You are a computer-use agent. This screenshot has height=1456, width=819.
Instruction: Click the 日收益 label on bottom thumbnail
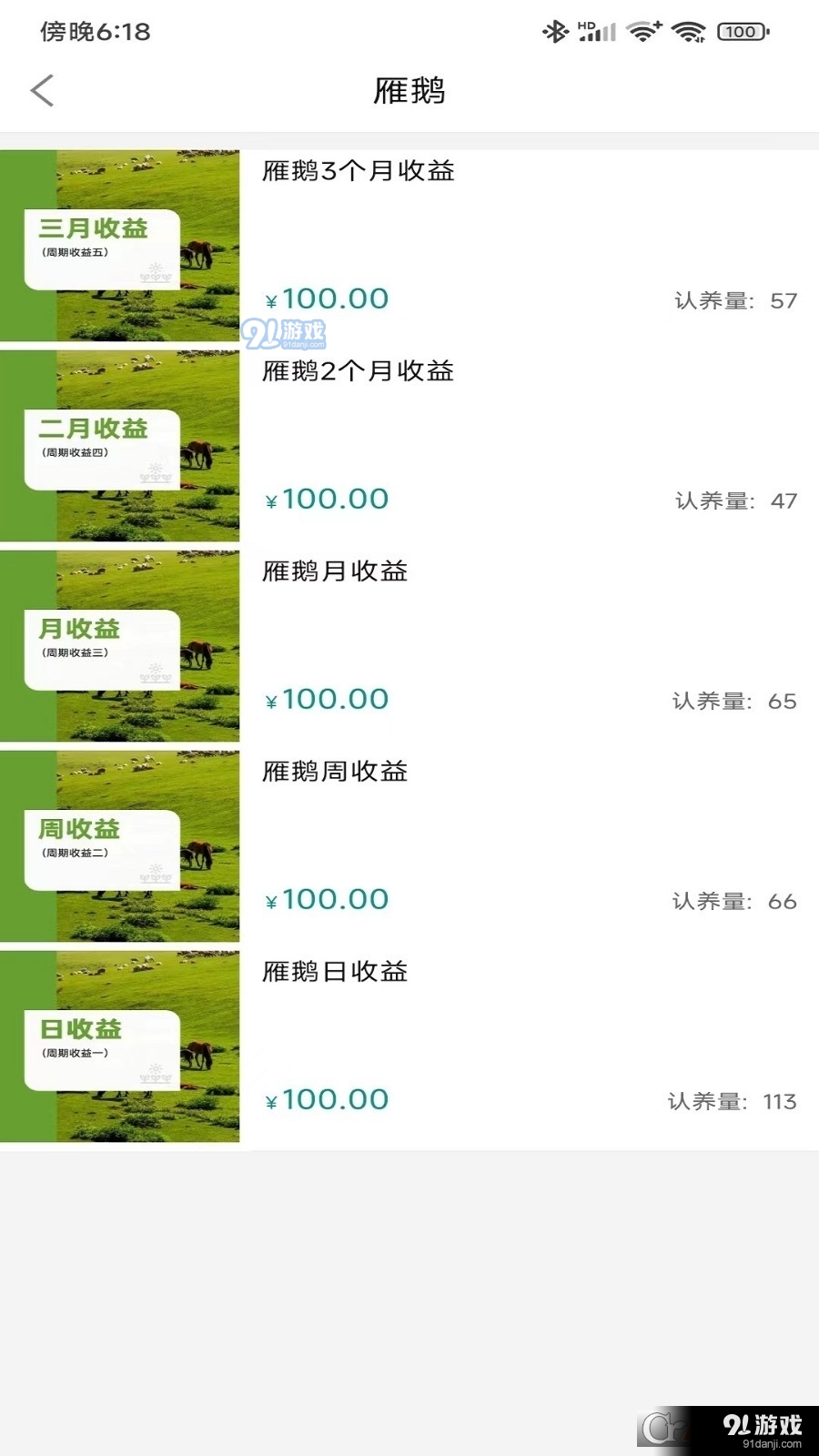click(x=100, y=1046)
